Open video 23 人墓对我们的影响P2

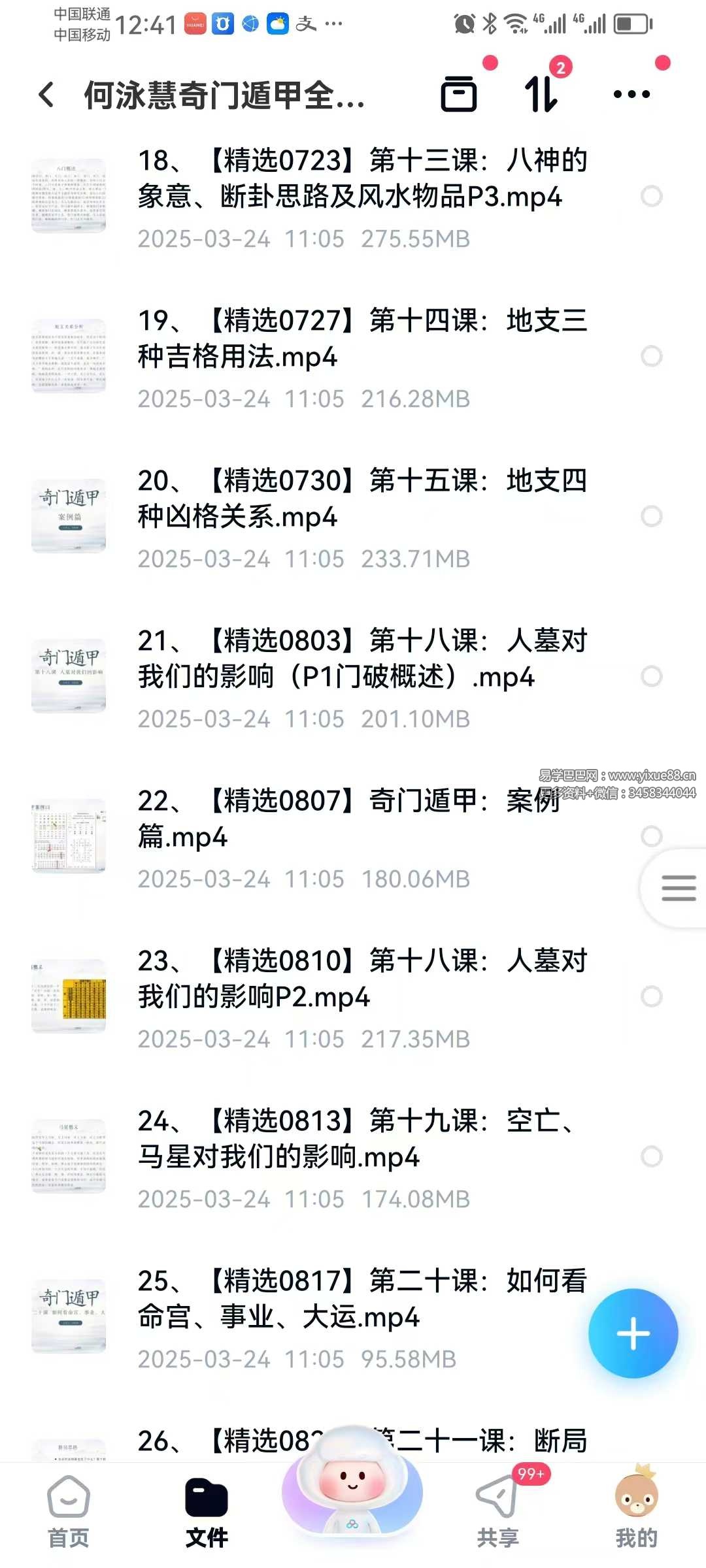coord(361,979)
